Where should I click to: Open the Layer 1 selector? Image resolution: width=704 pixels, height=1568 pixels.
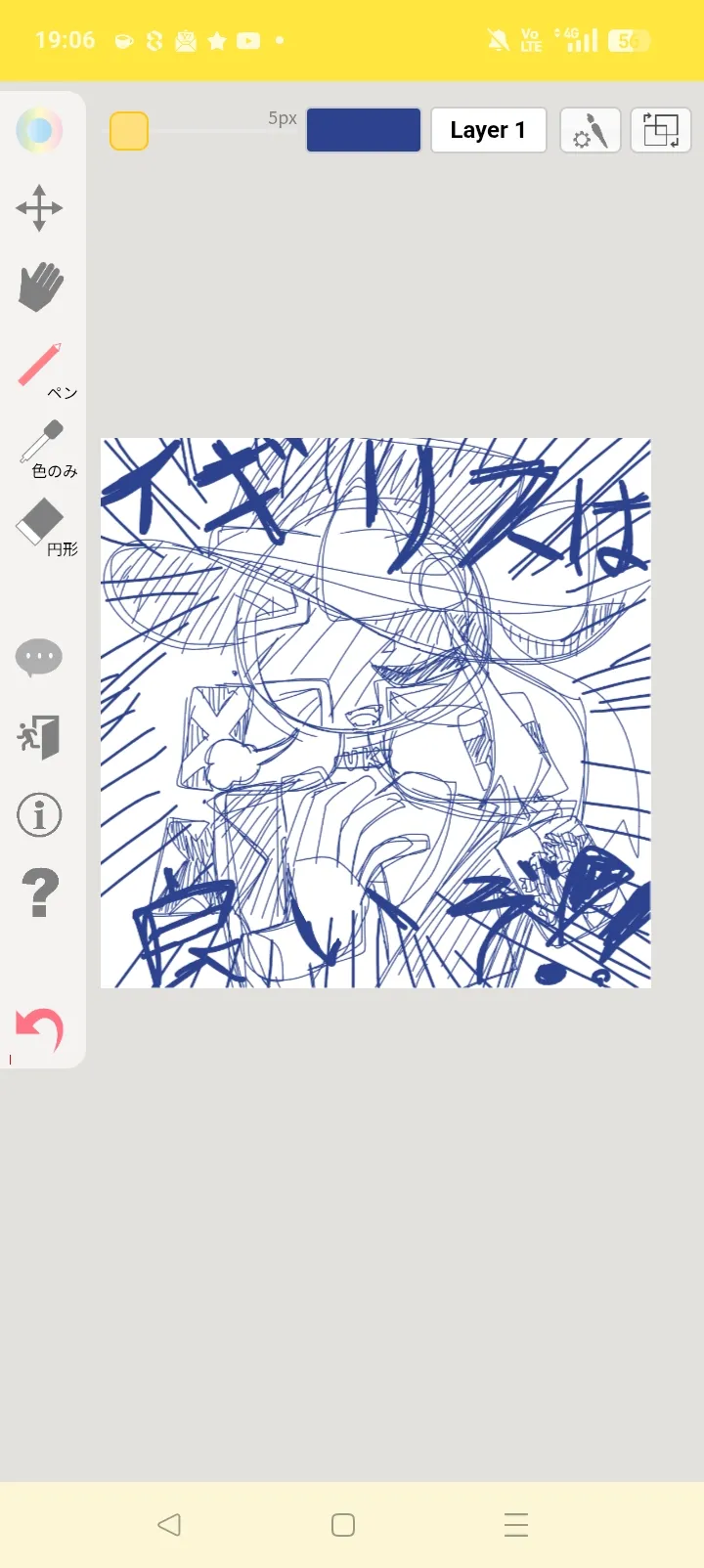click(488, 130)
